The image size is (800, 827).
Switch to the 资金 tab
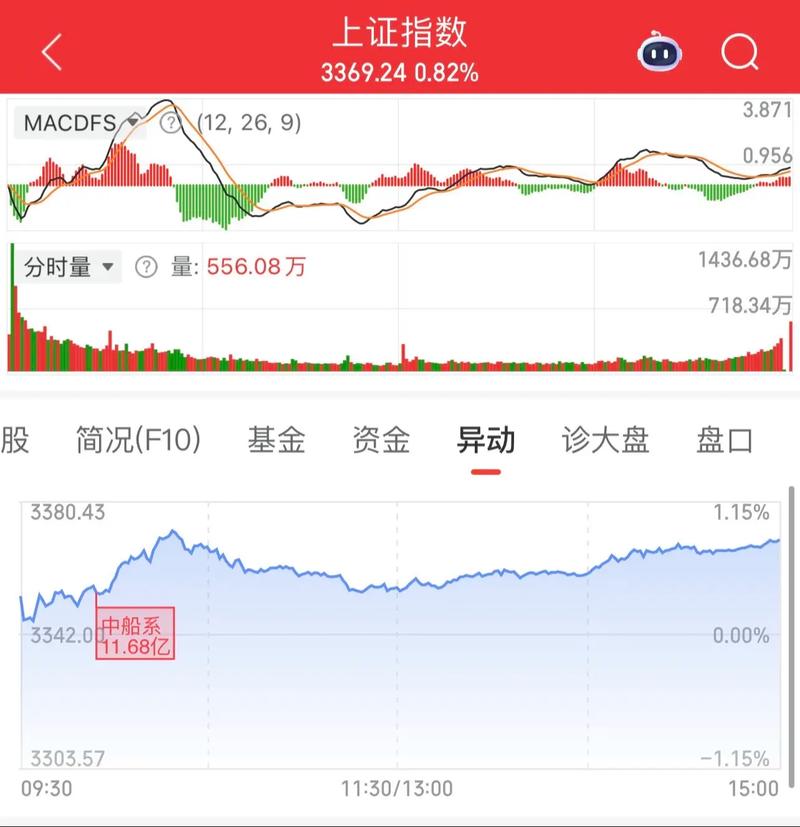379,440
